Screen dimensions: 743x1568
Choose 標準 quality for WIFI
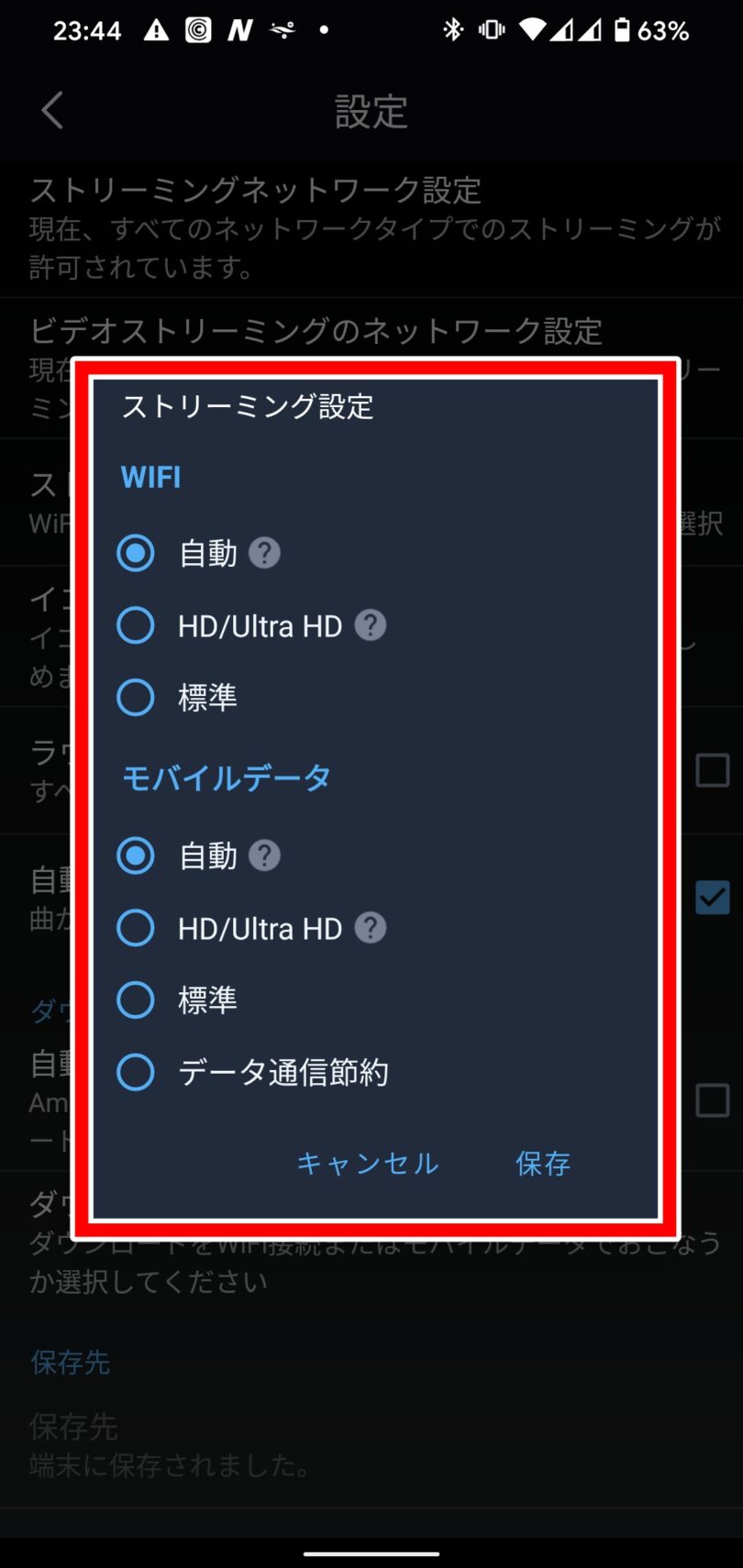[x=136, y=698]
